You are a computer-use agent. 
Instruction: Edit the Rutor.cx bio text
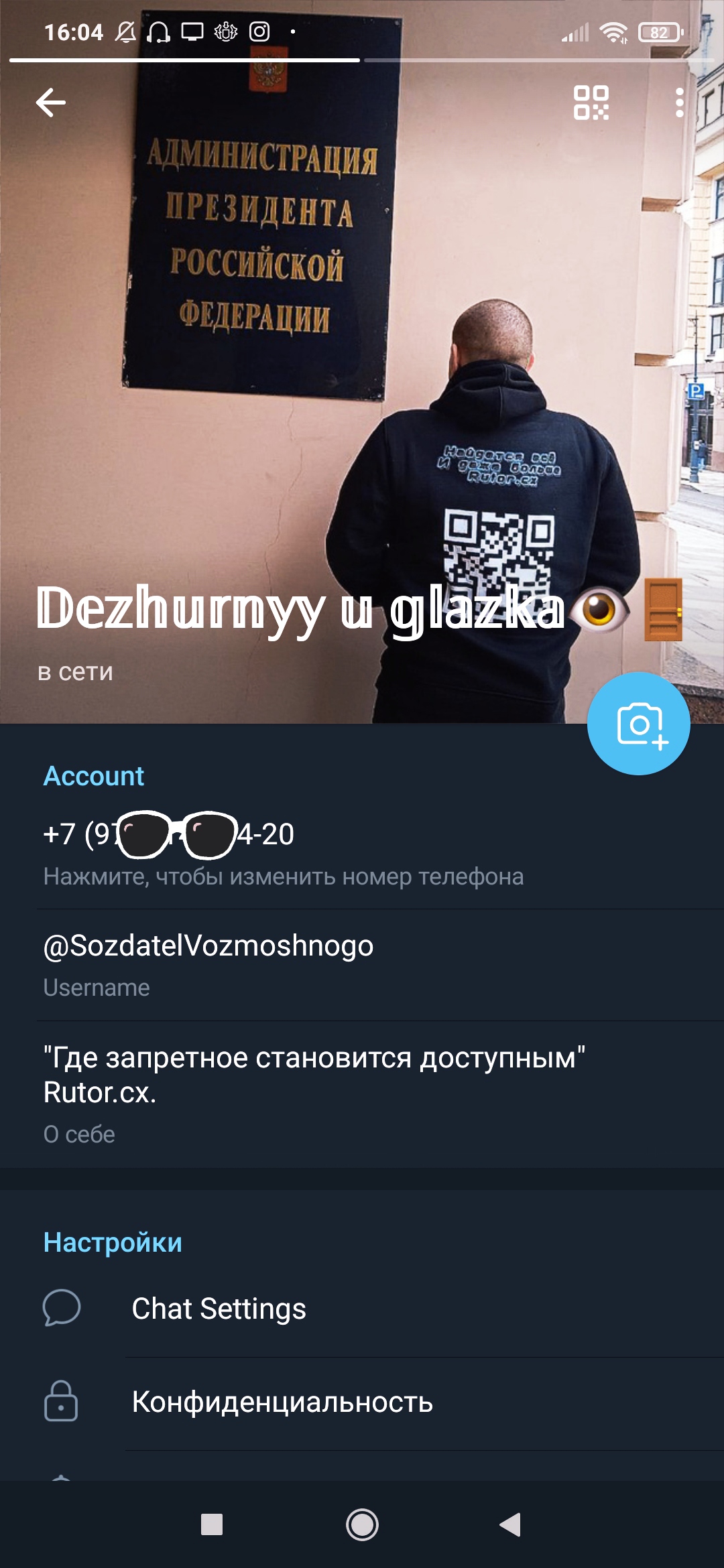click(x=314, y=1092)
